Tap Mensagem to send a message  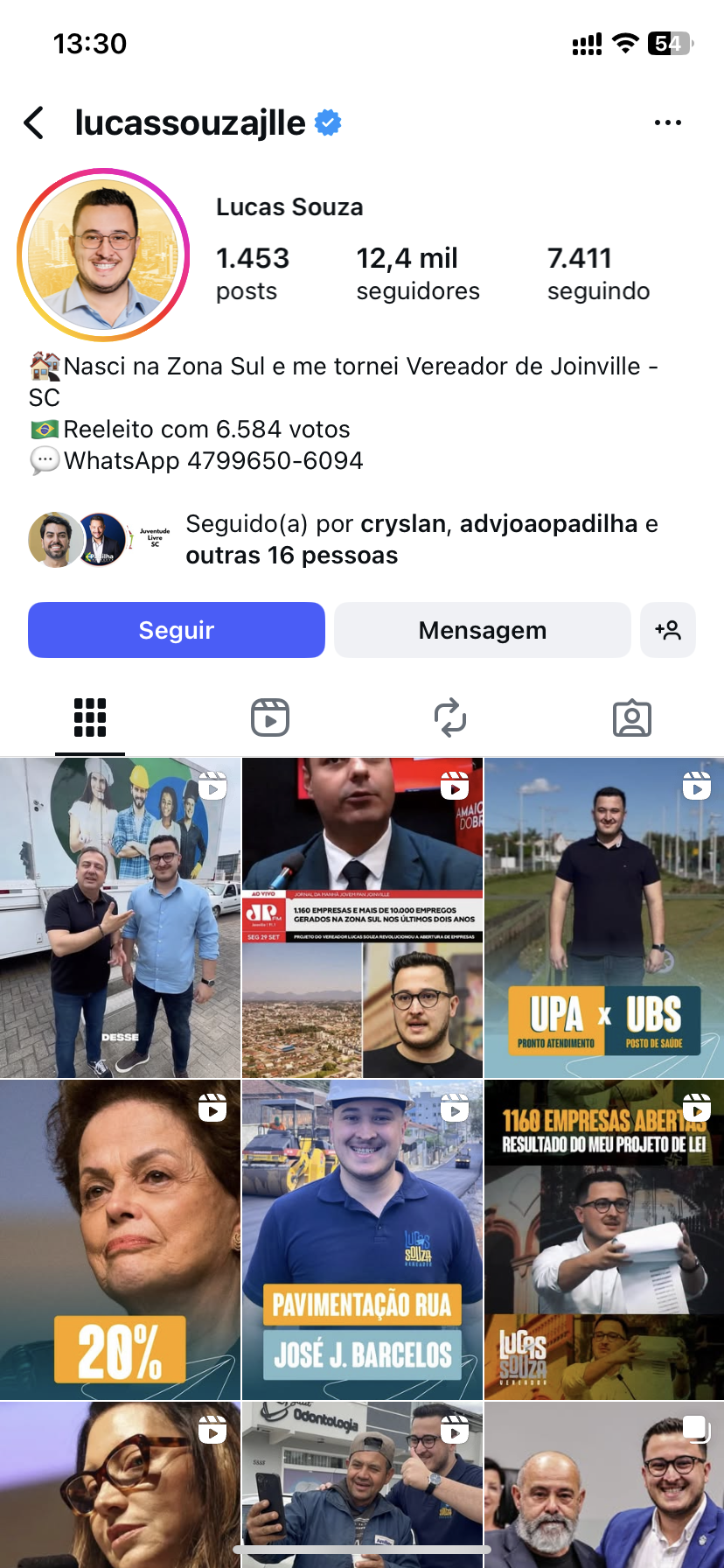point(482,630)
